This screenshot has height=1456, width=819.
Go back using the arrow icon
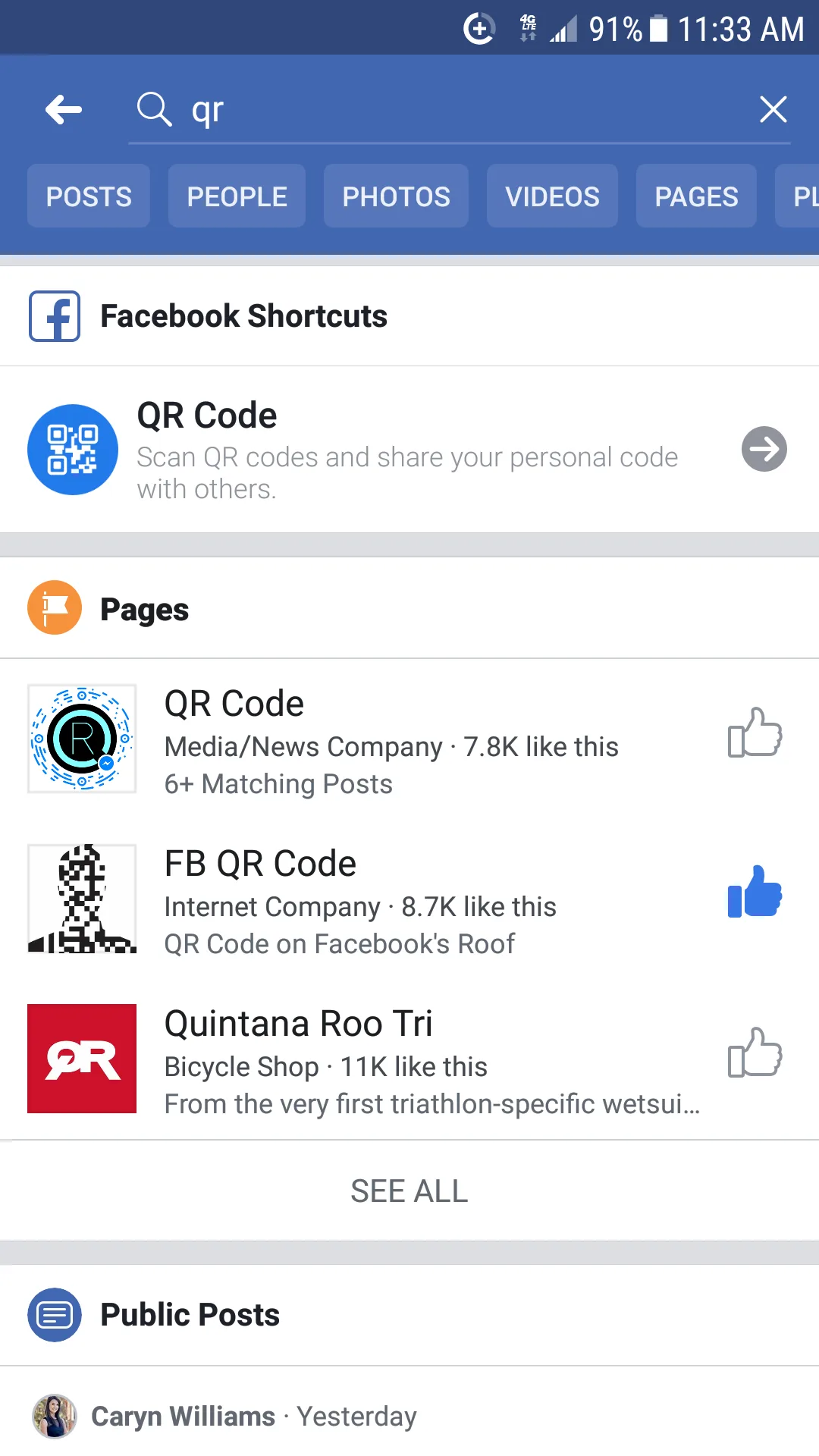(x=64, y=110)
